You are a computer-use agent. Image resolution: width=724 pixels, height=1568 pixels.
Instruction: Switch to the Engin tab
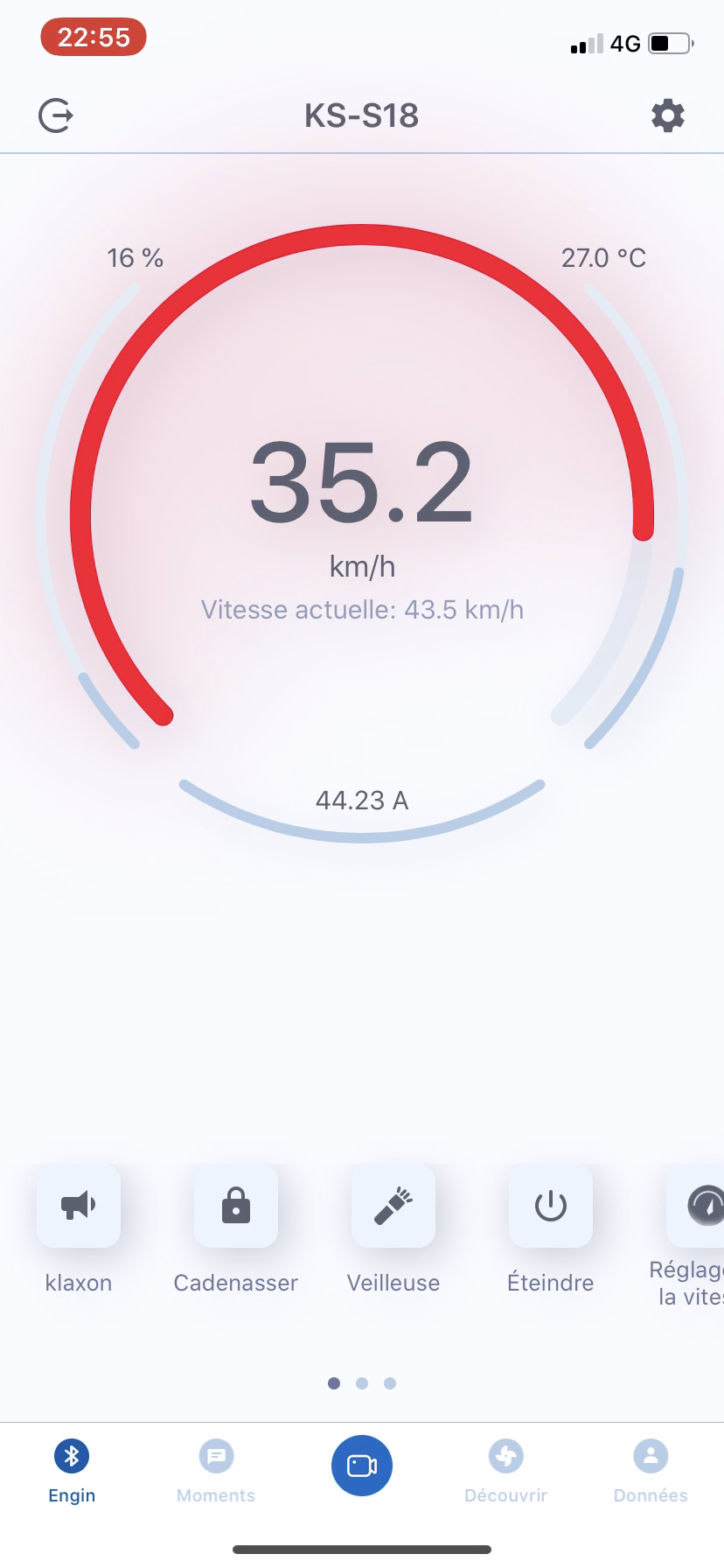click(72, 1472)
